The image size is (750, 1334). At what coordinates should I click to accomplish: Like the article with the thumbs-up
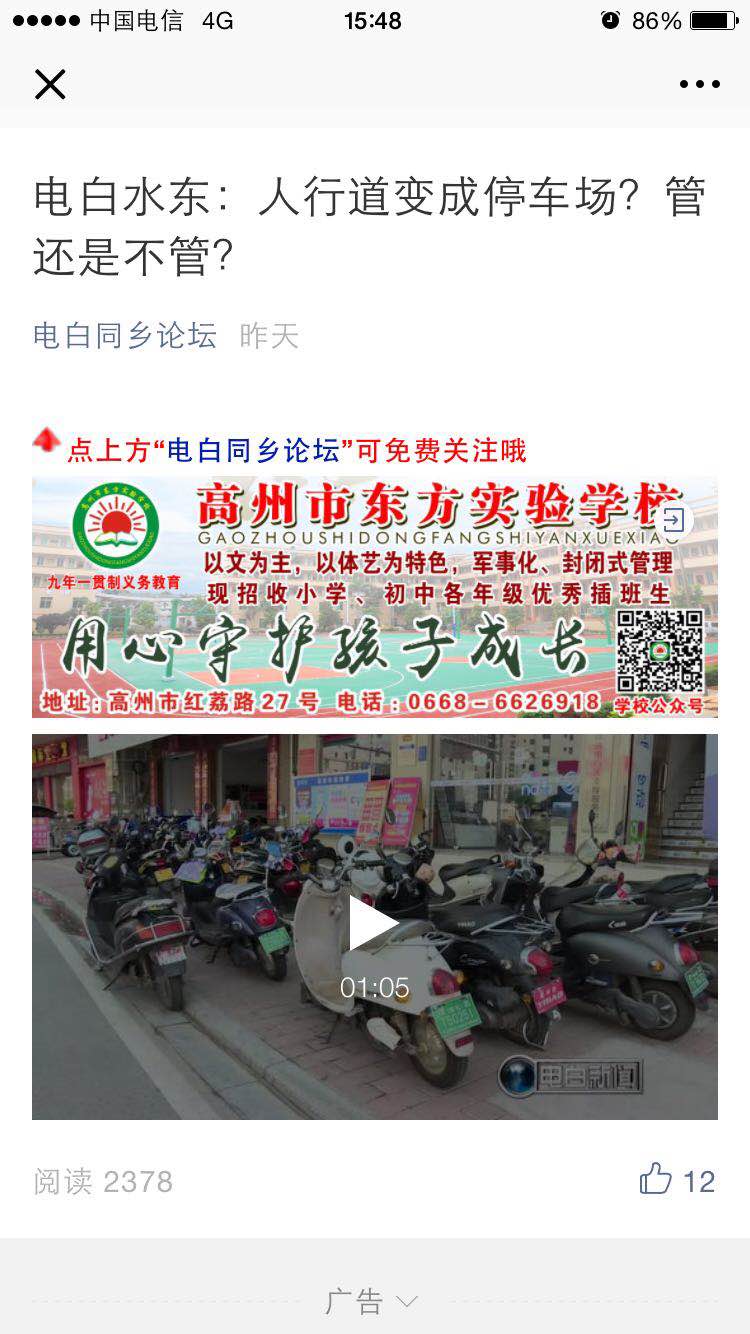click(657, 1180)
